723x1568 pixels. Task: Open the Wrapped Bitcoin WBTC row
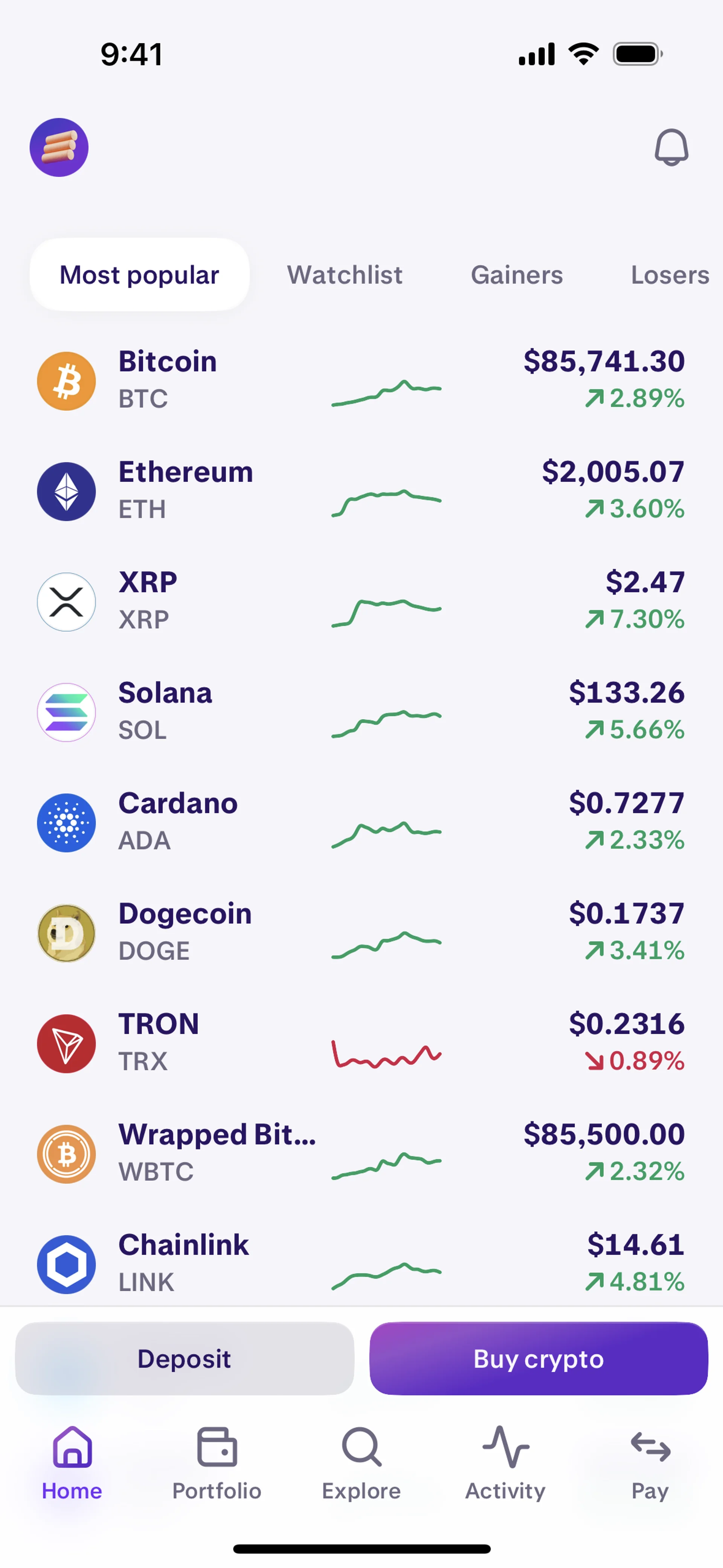[361, 1154]
